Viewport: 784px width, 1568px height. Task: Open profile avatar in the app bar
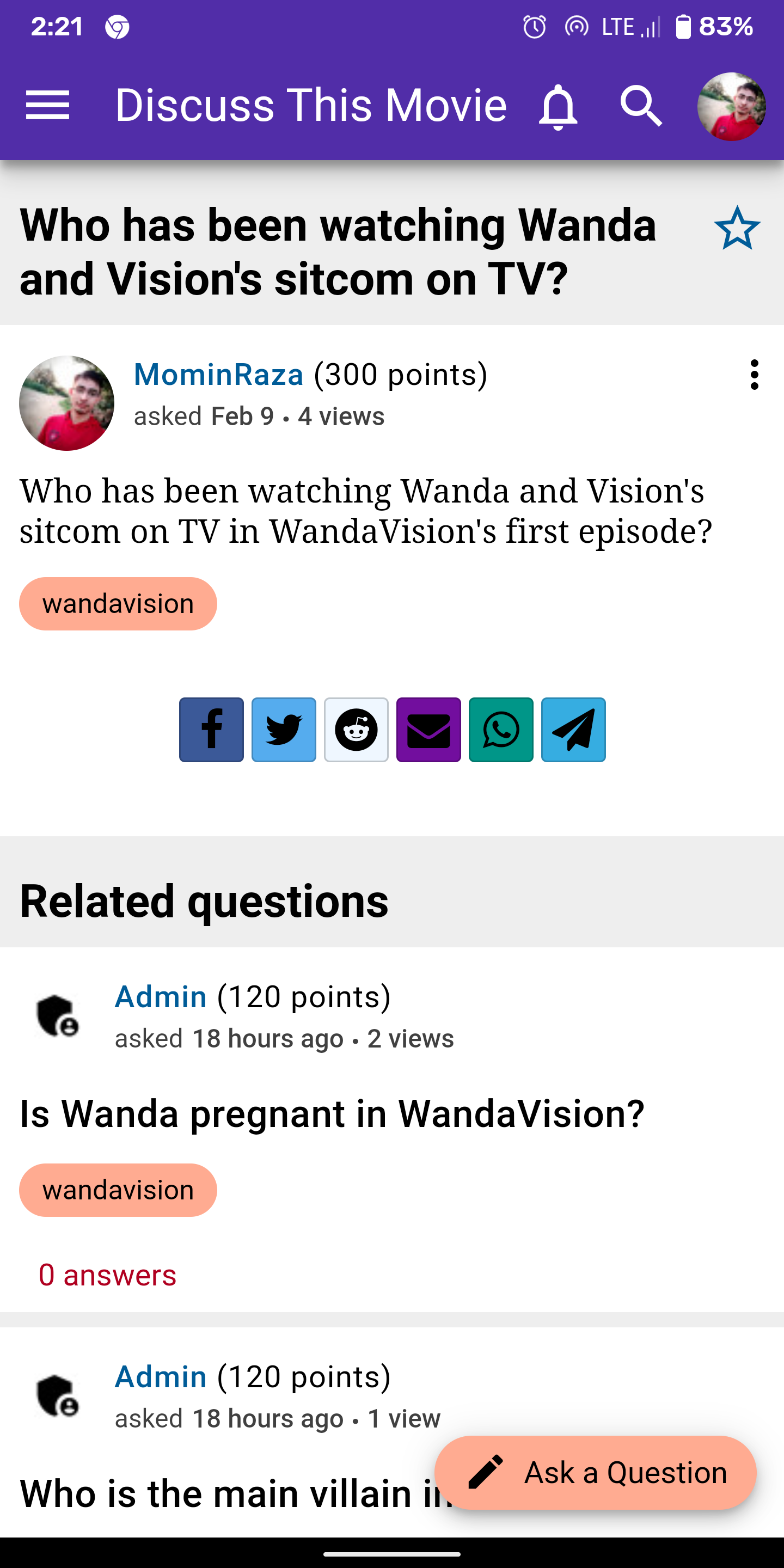pyautogui.click(x=731, y=107)
